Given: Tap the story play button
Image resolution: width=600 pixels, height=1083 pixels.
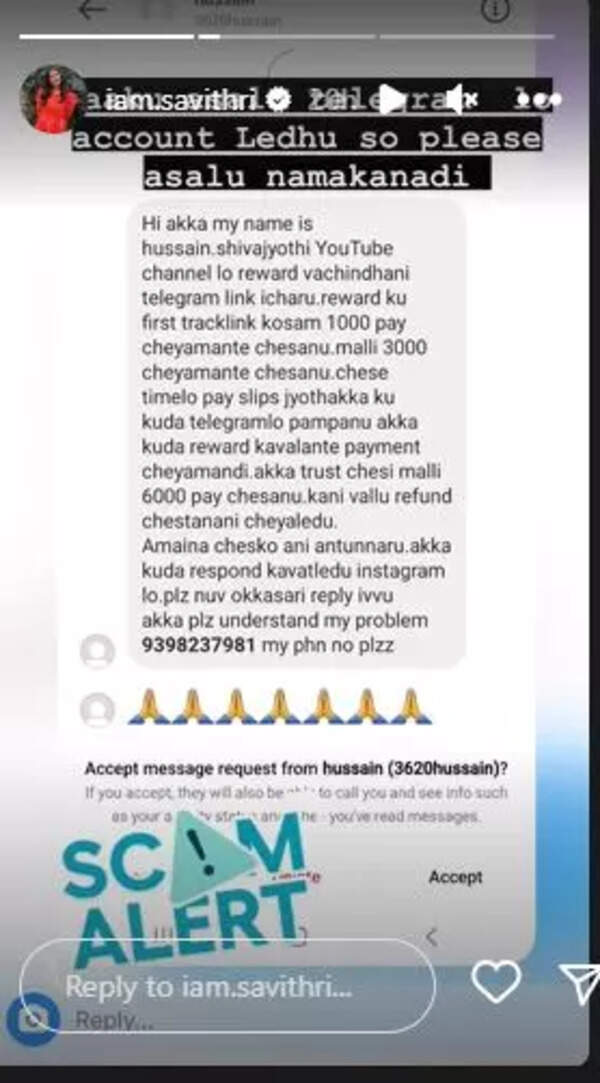Looking at the screenshot, I should coord(390,98).
